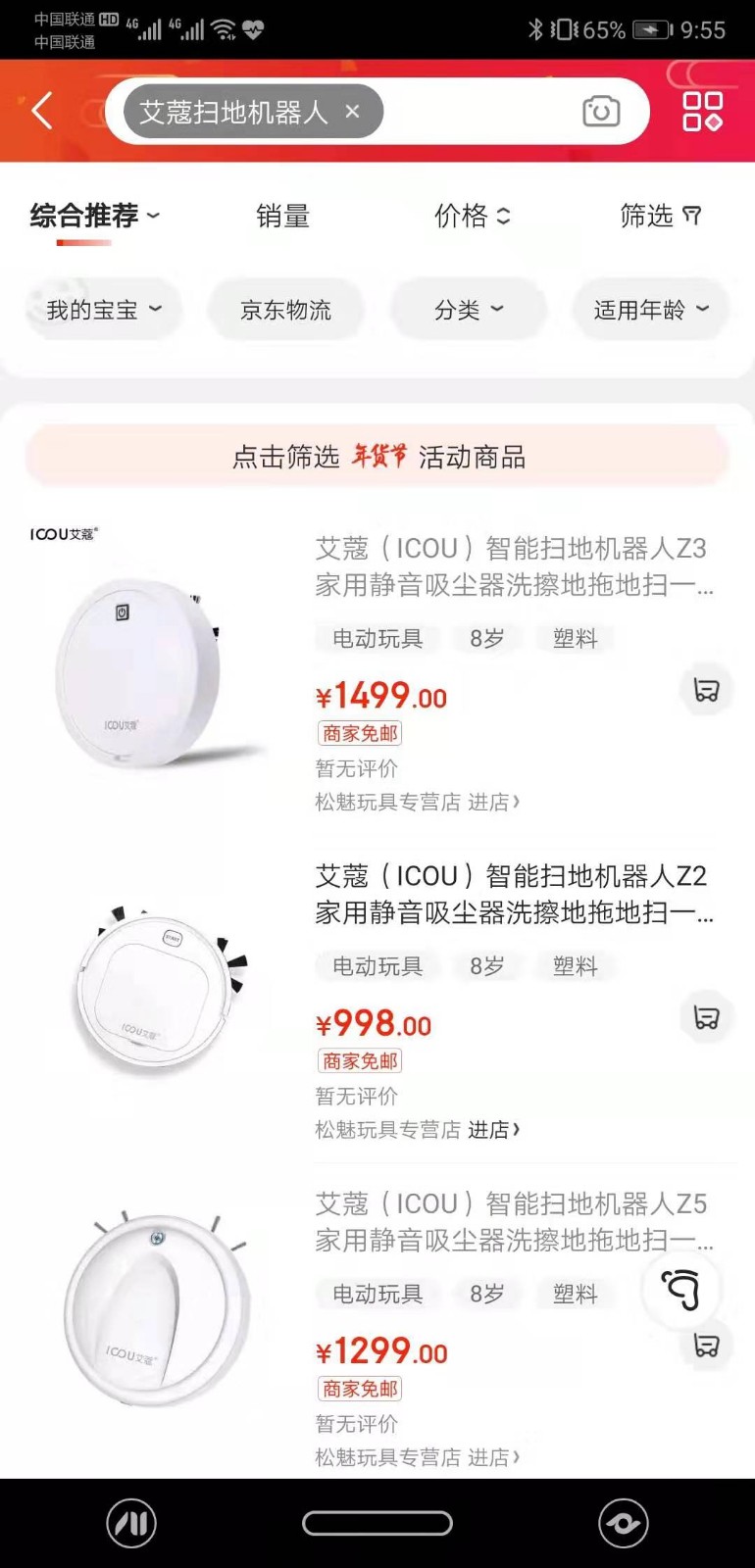Go back using the top-left arrow
Image resolution: width=755 pixels, height=1568 pixels.
click(41, 111)
